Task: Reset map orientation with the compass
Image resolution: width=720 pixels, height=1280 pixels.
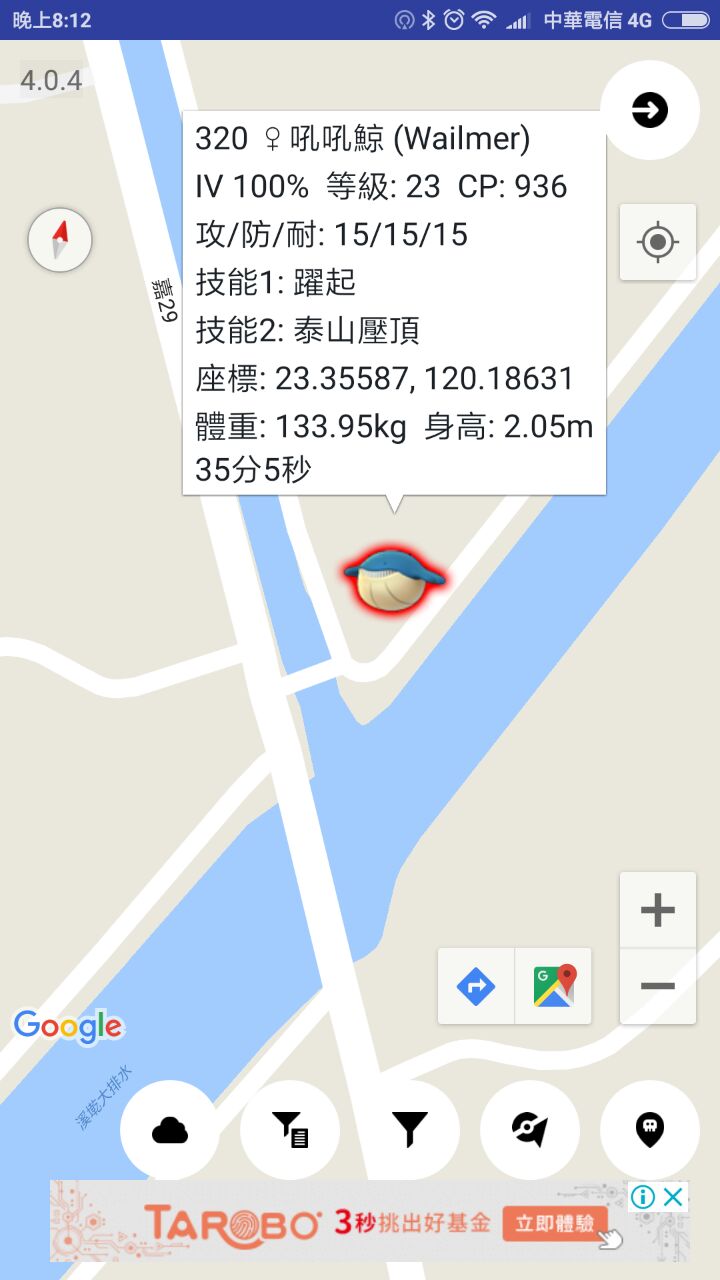Action: tap(60, 240)
